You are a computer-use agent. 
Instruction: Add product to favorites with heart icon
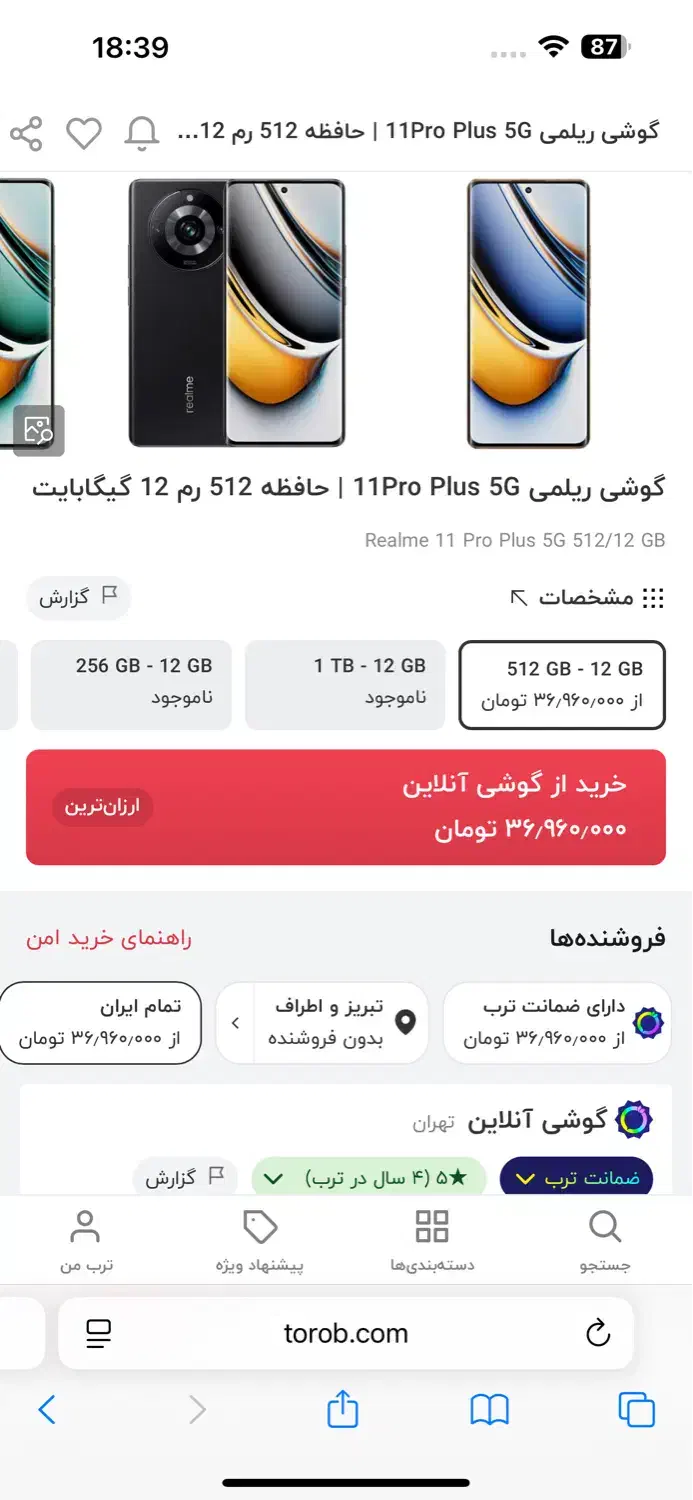84,133
